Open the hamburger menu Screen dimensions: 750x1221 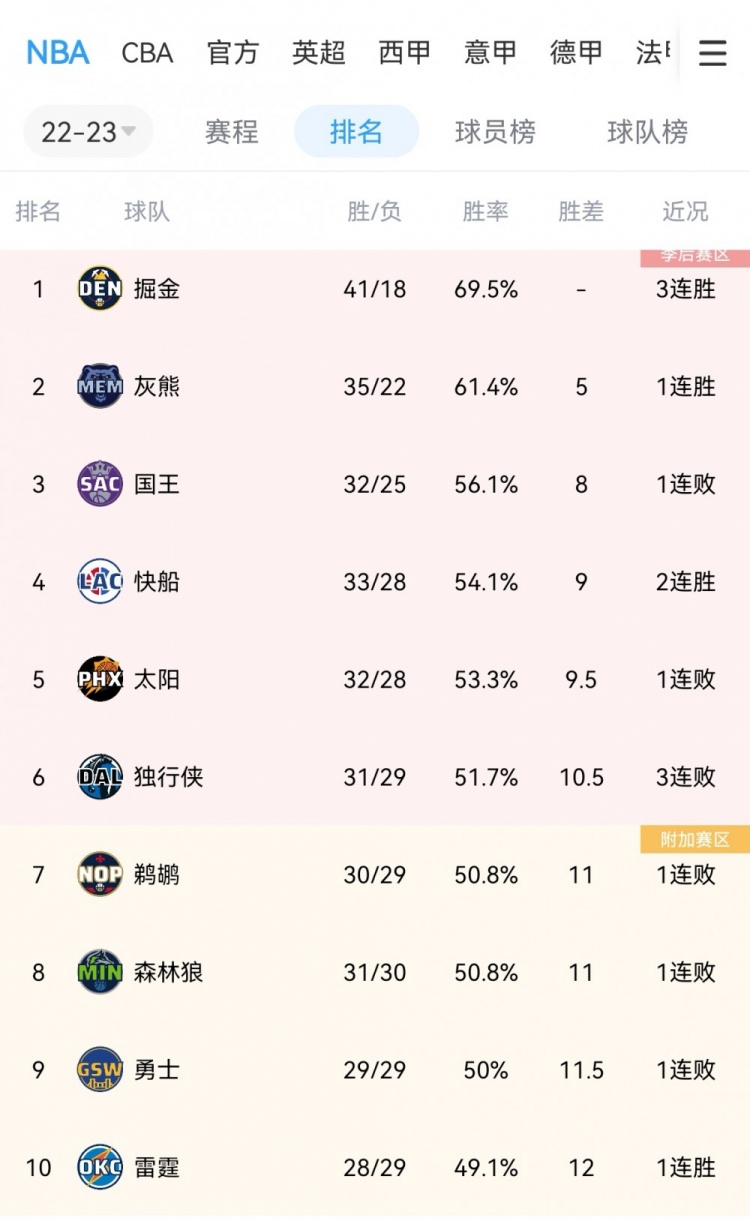click(x=712, y=52)
